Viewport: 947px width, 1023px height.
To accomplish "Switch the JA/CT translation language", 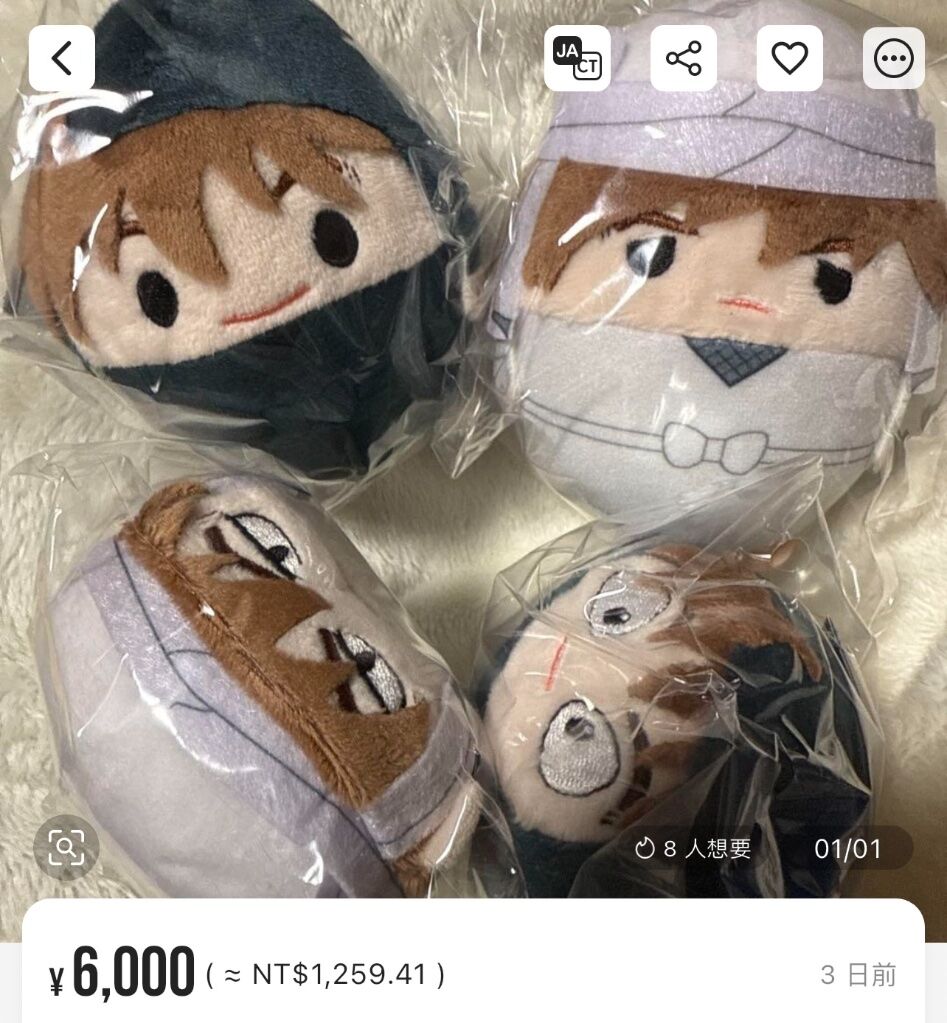I will tap(577, 59).
